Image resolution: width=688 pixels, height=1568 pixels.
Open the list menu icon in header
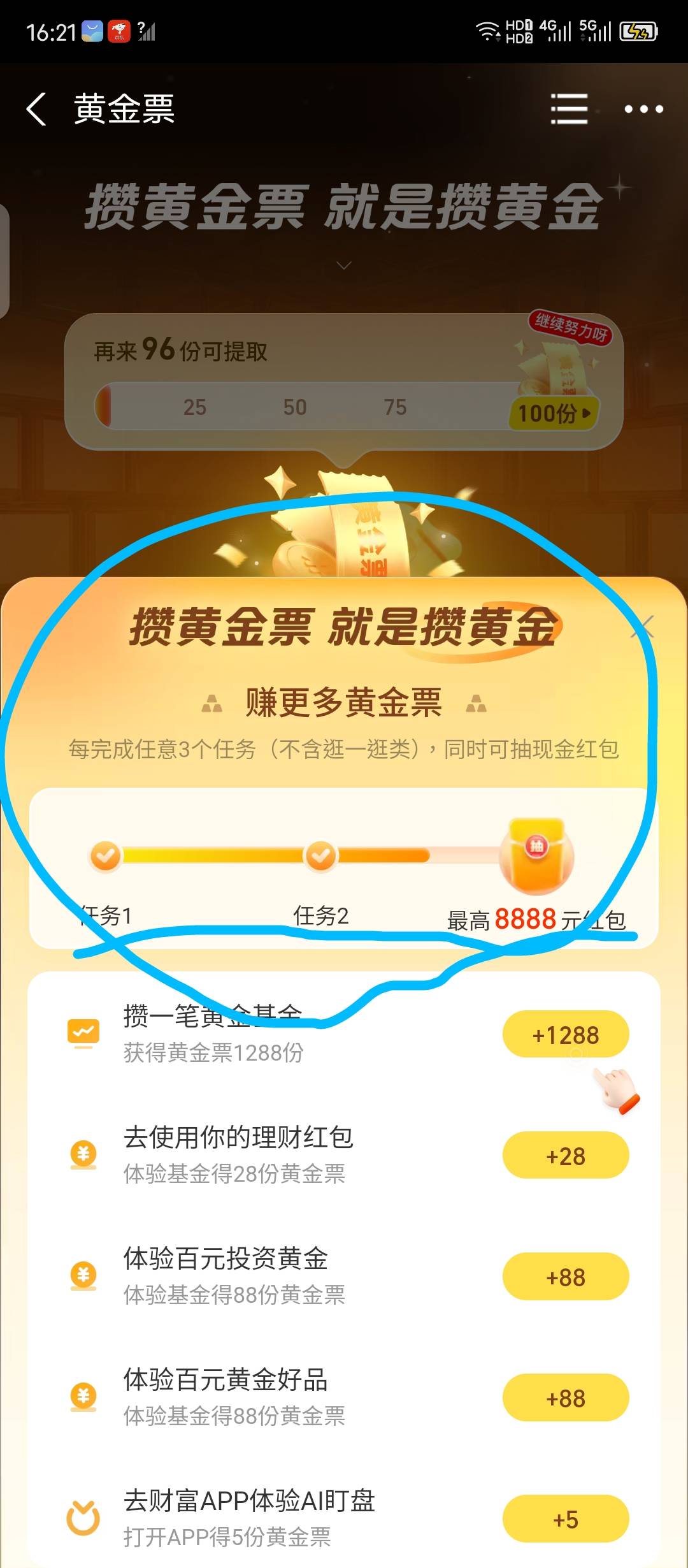[x=569, y=109]
